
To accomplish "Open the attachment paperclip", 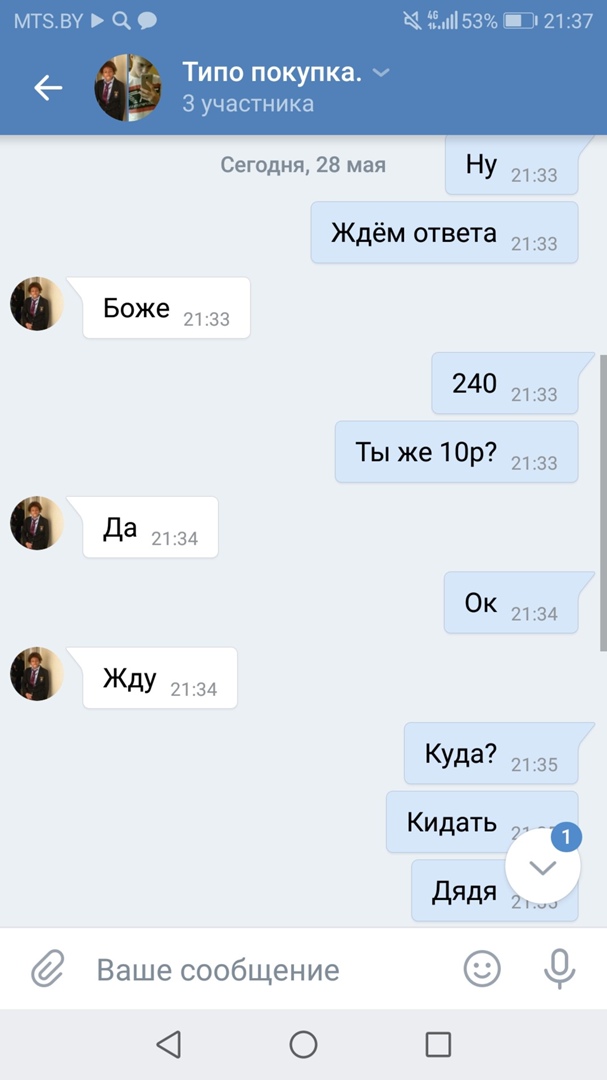I will point(47,968).
